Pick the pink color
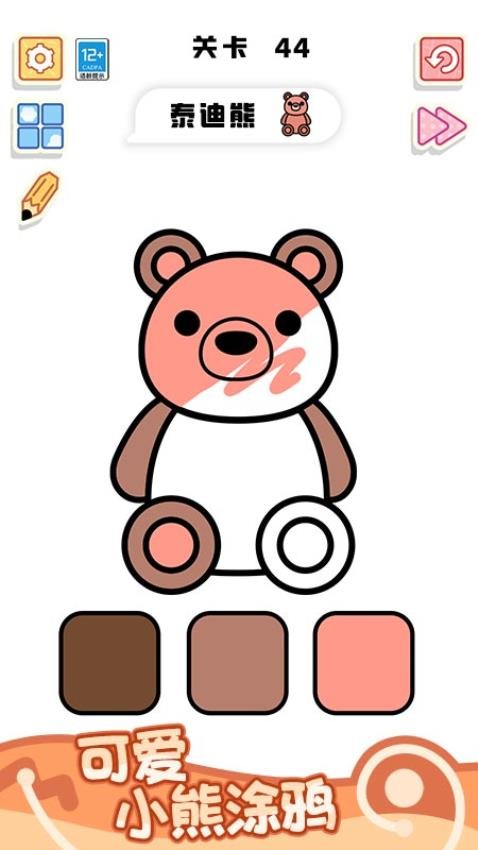Image resolution: width=478 pixels, height=850 pixels. [364, 662]
